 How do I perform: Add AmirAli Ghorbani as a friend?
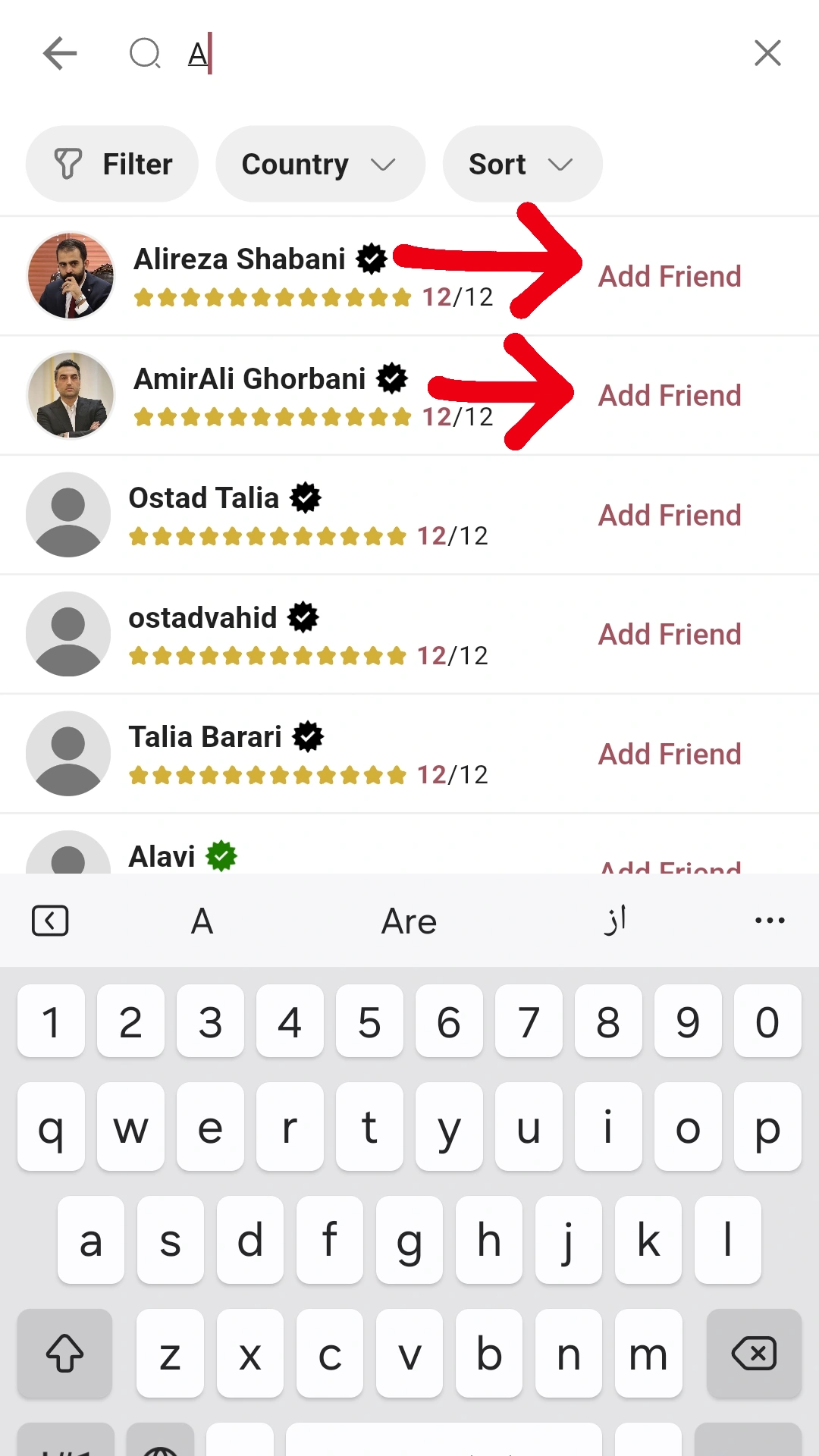pos(669,395)
